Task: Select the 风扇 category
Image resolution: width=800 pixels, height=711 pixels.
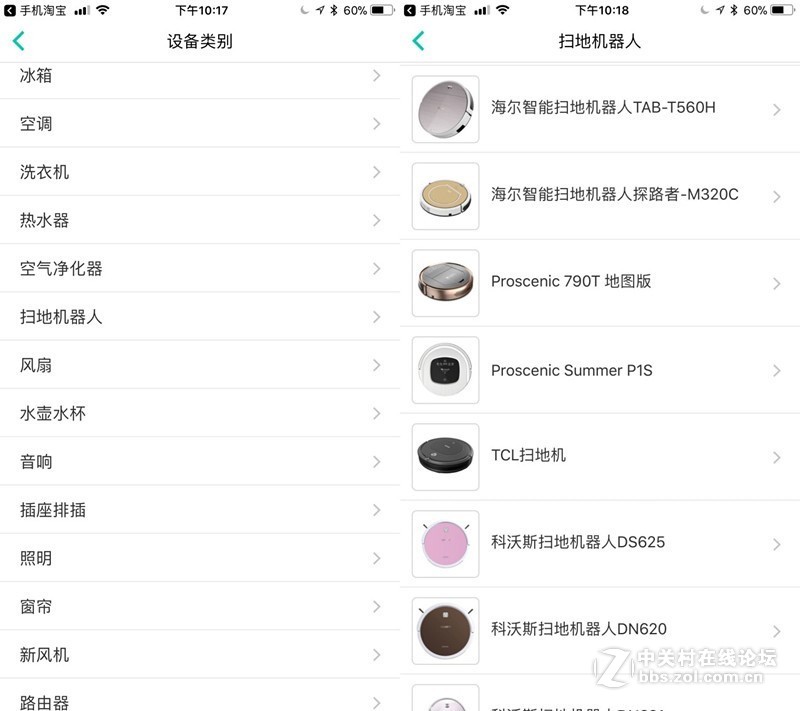Action: (200, 365)
